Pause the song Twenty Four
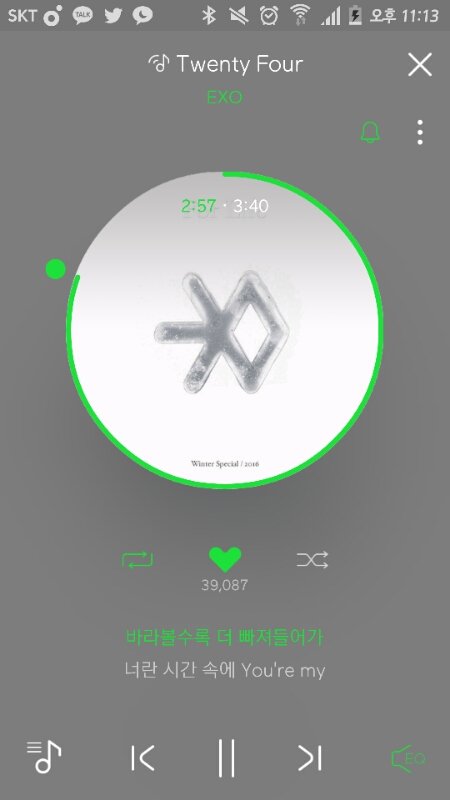Screen dimensions: 450x800 (226, 758)
